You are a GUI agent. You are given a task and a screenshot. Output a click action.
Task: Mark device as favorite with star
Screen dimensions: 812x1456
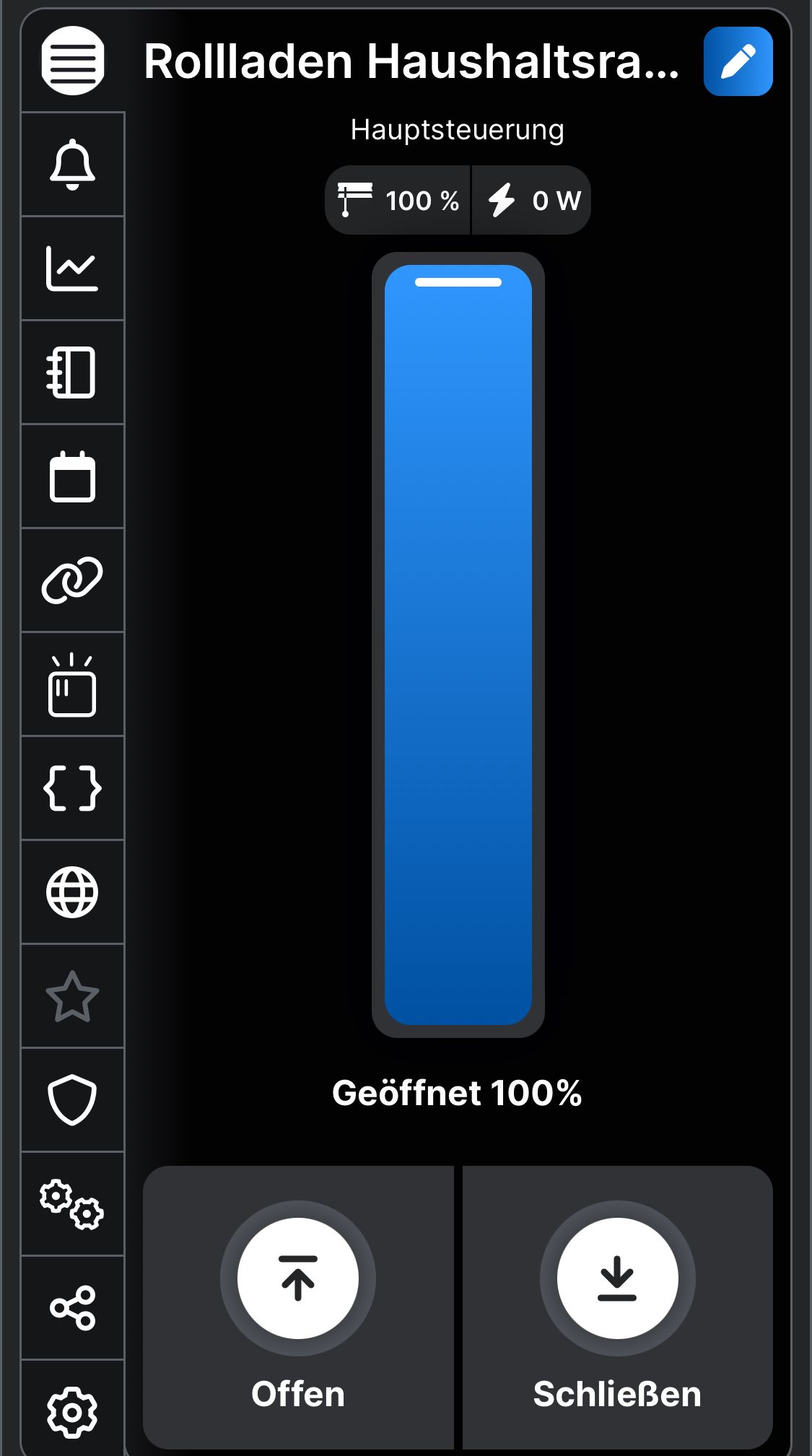click(x=72, y=996)
